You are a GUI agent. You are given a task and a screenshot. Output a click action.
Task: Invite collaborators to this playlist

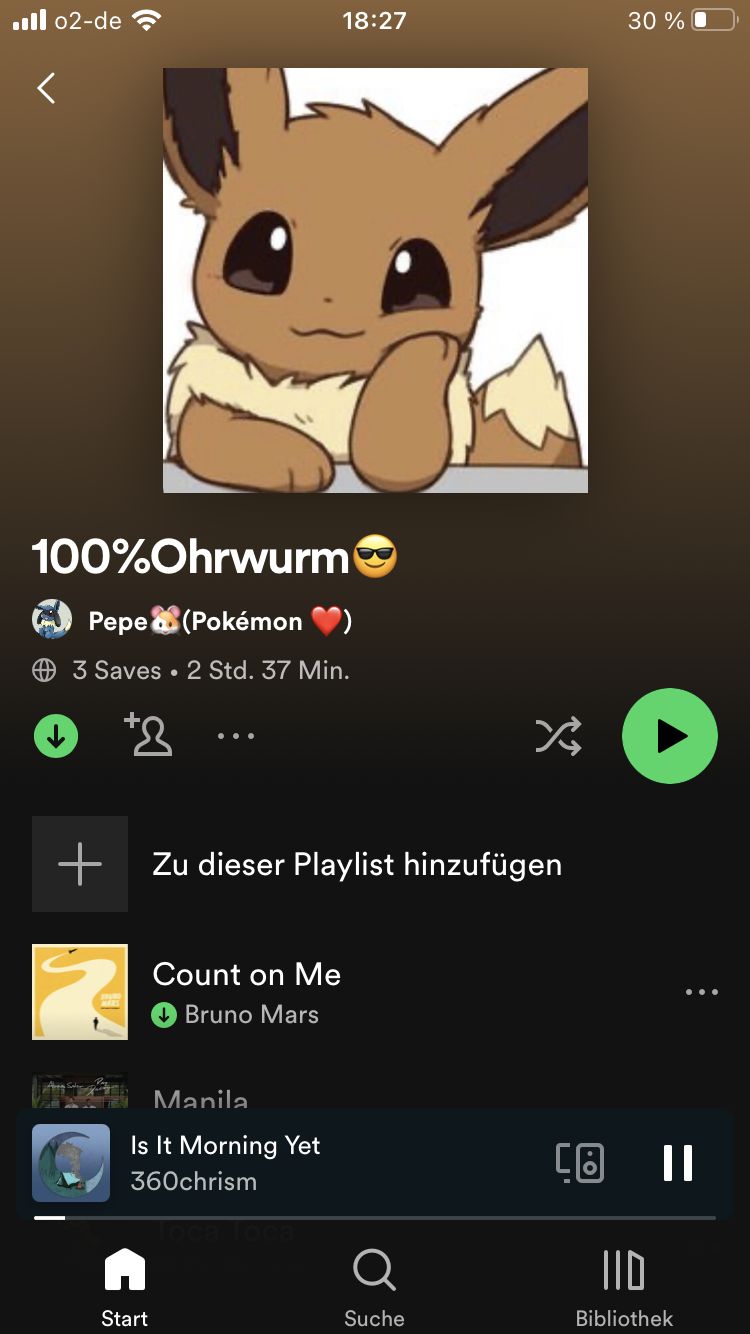148,735
